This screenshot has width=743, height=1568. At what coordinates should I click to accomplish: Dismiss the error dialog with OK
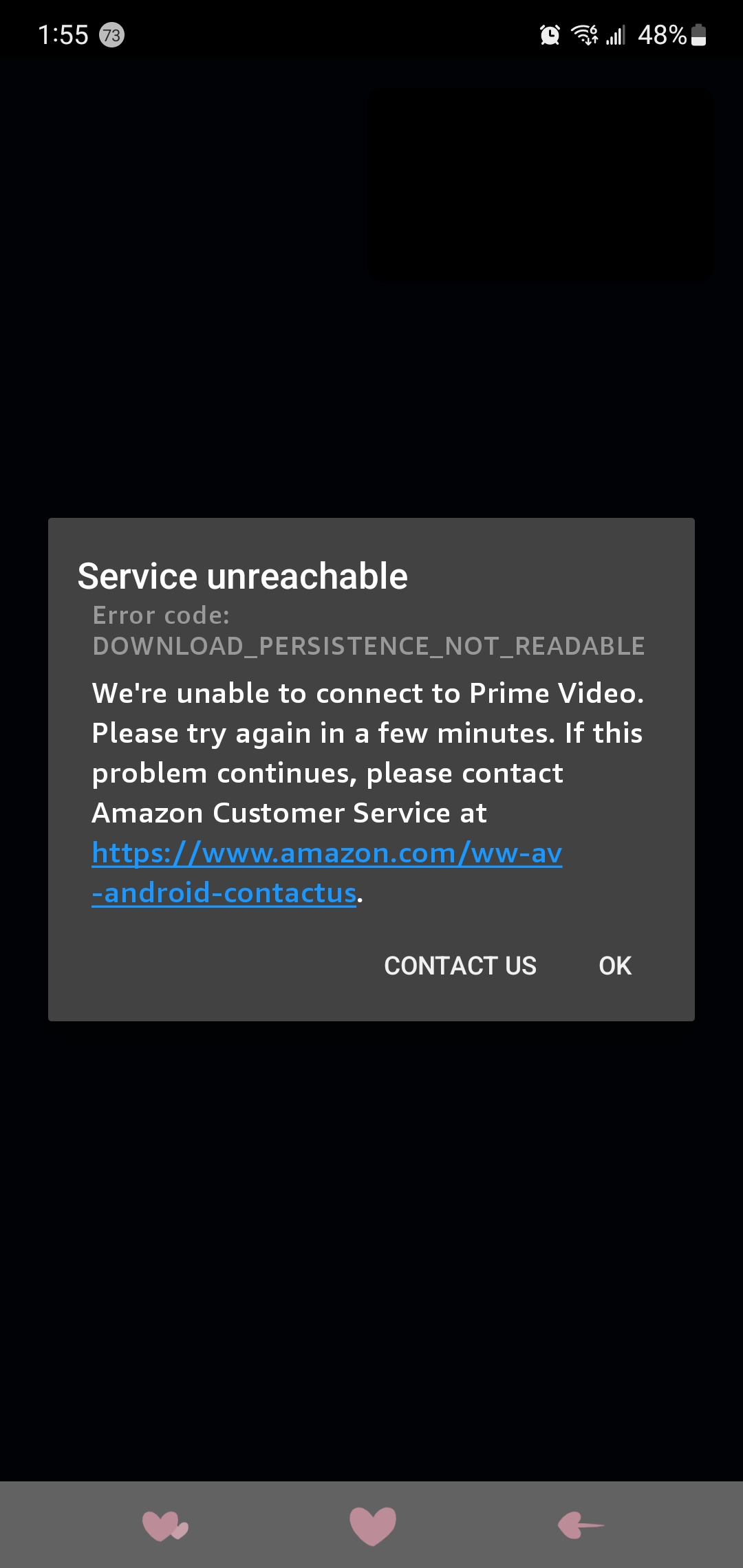(x=614, y=966)
